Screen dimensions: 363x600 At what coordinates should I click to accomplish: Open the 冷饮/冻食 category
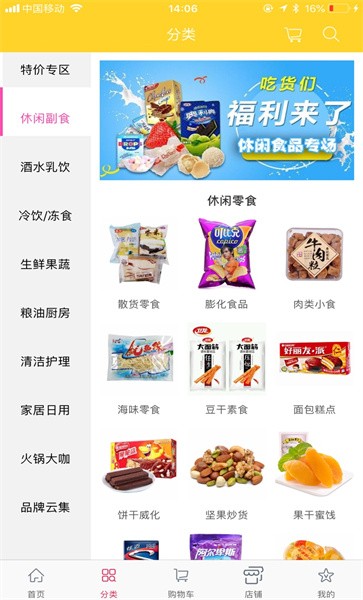(45, 215)
